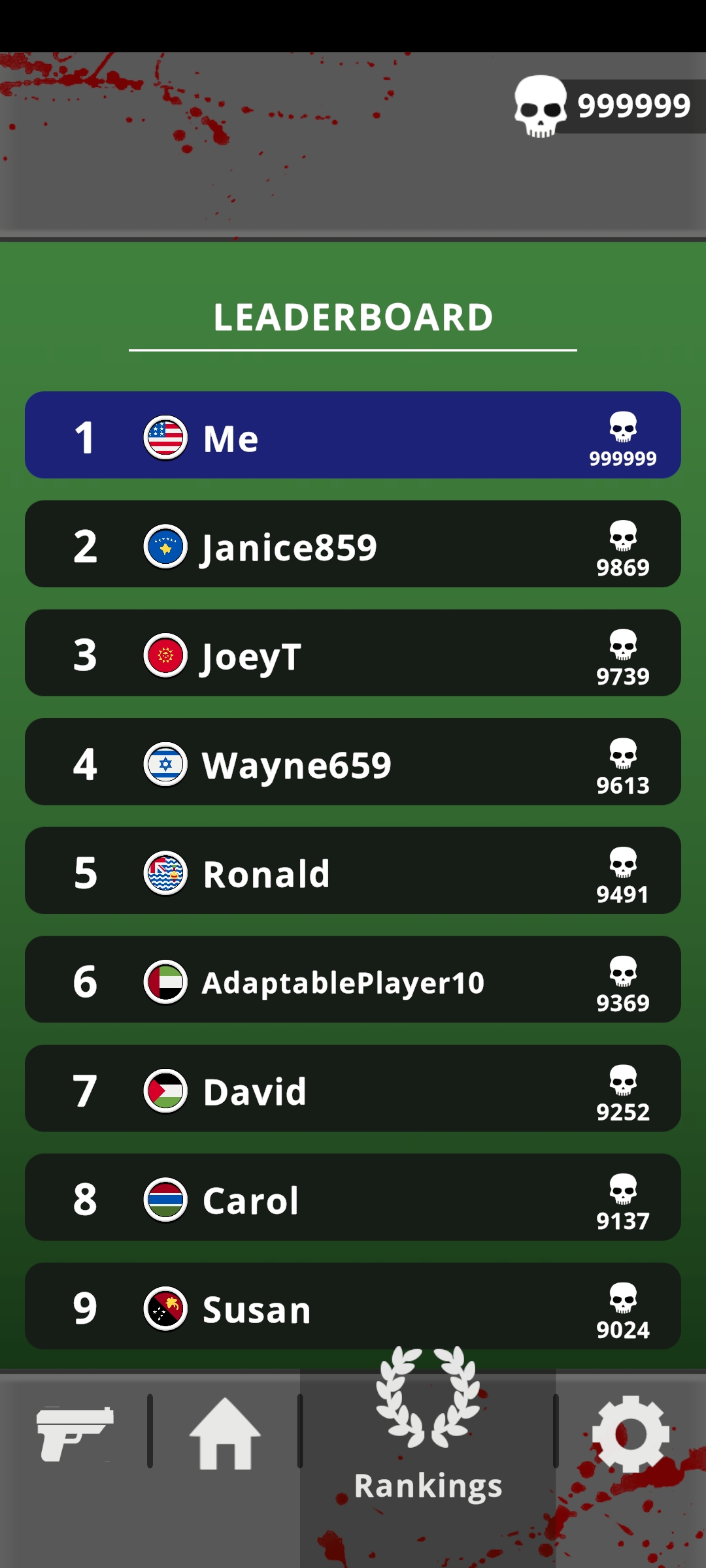Open Ronald's ranking row
The width and height of the screenshot is (706, 1568).
[353, 871]
